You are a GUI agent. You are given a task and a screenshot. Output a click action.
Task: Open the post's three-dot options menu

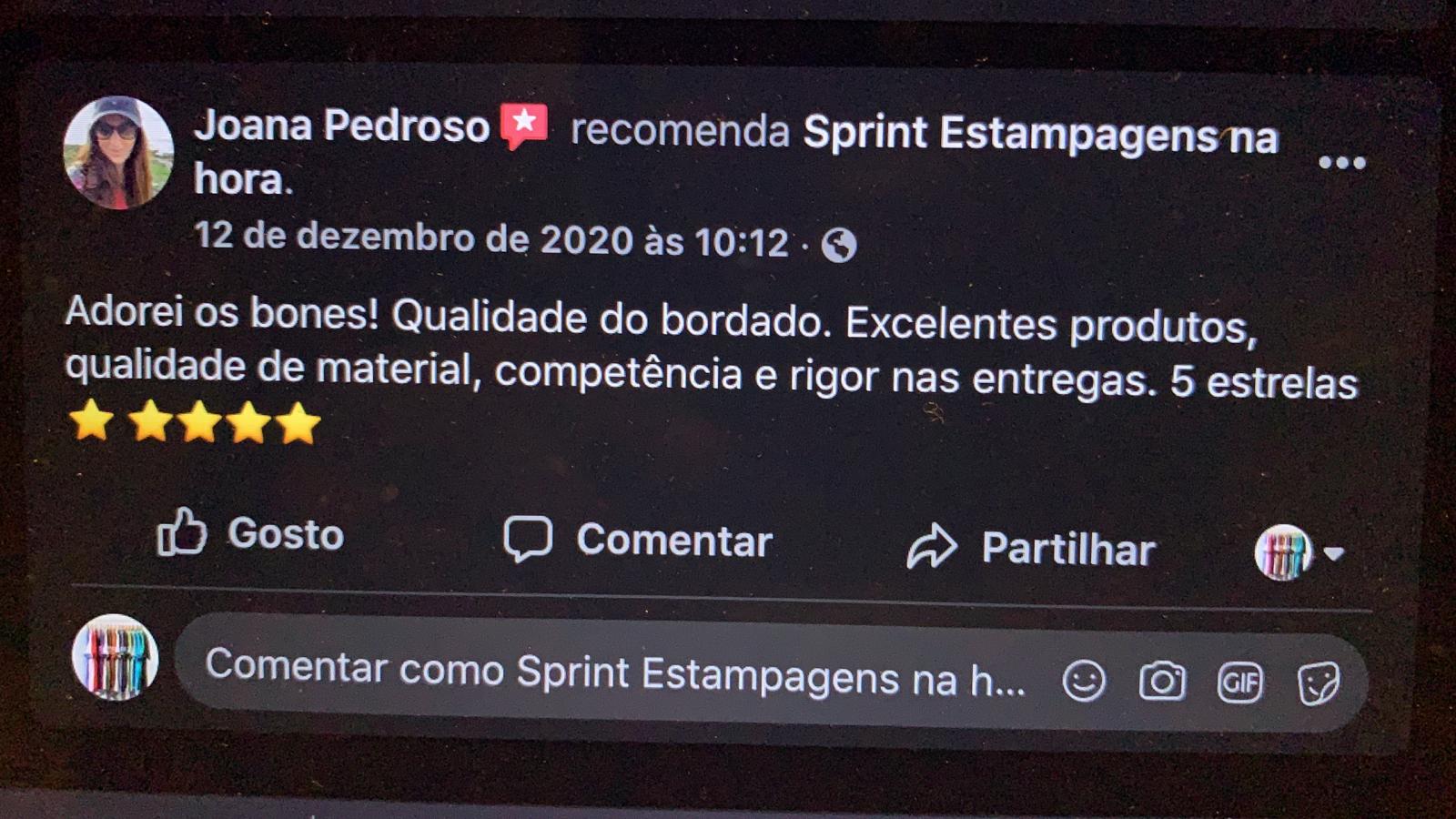click(x=1342, y=163)
